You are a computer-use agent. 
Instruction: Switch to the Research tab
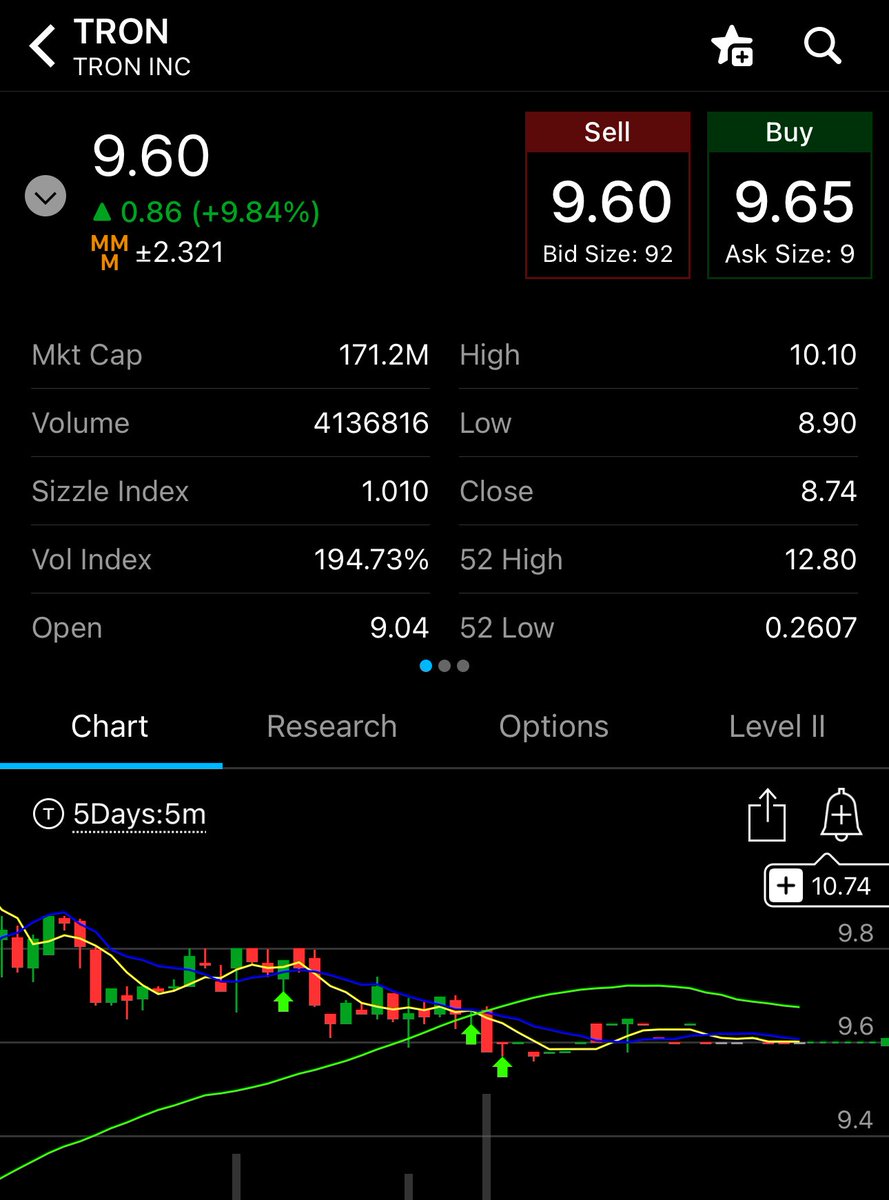331,726
